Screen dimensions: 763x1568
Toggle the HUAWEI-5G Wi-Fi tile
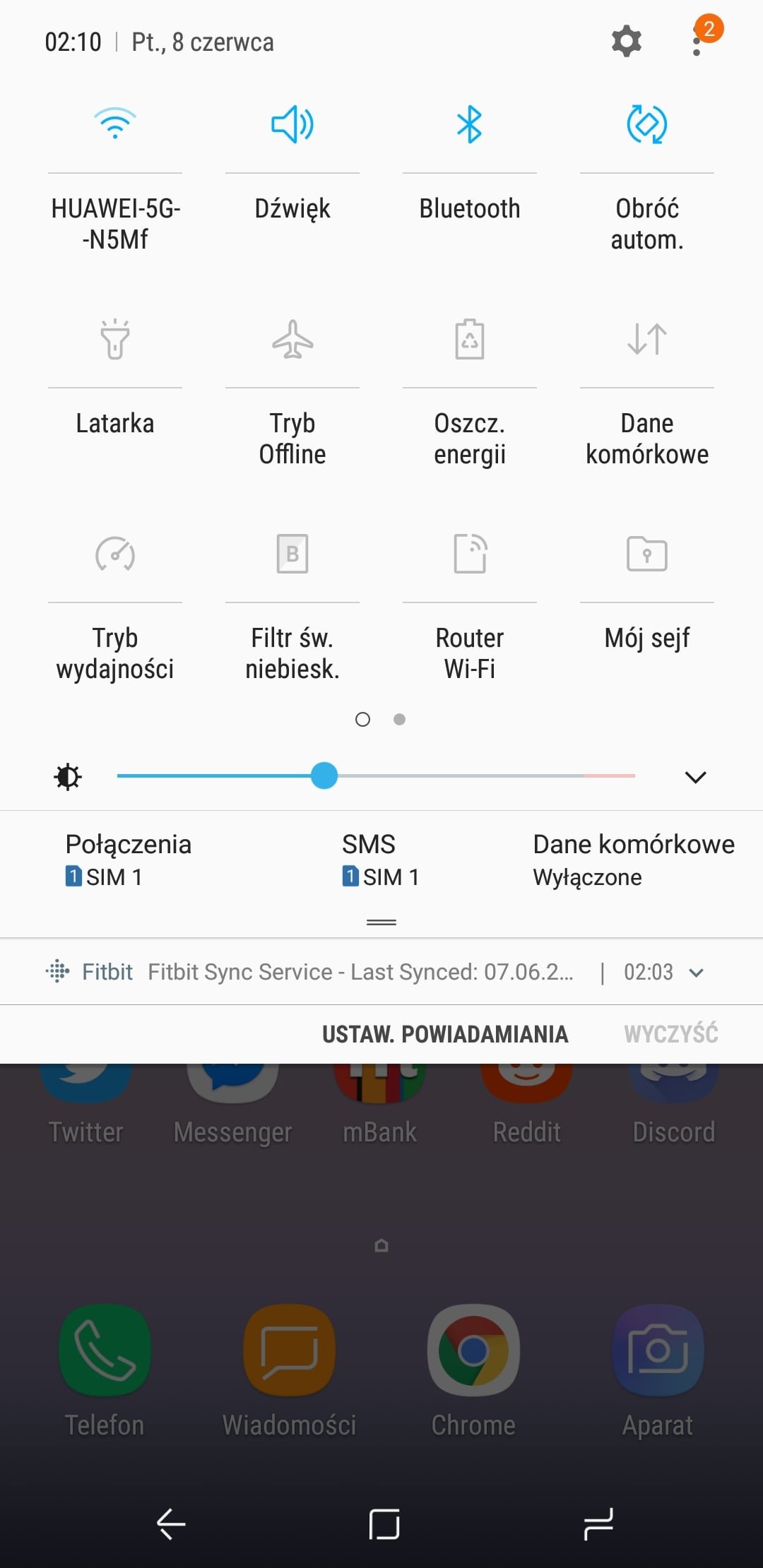pos(115,124)
